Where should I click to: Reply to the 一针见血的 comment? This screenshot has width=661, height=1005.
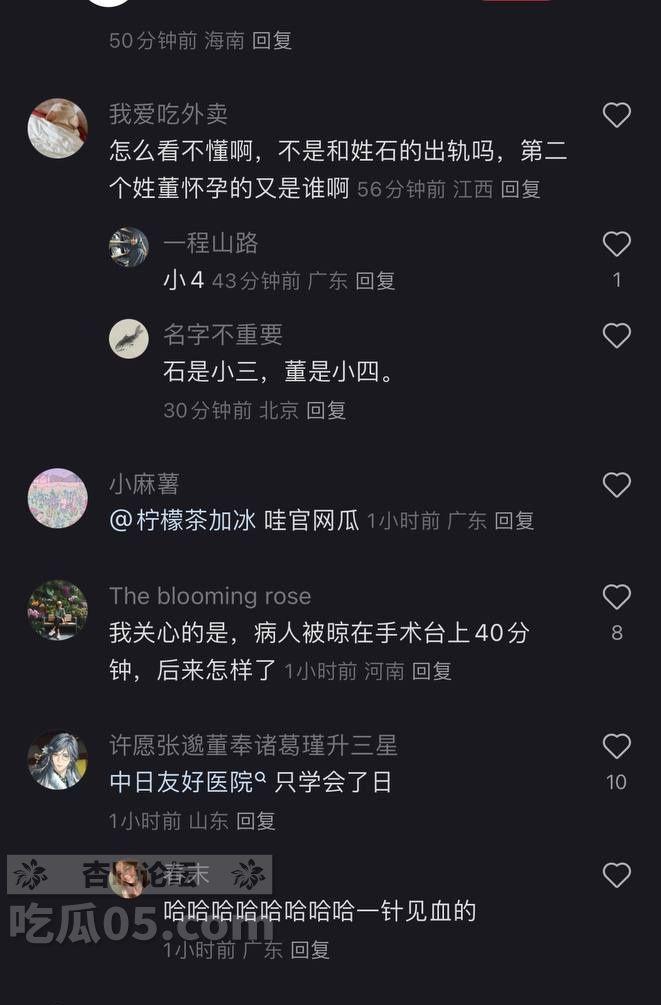(310, 949)
